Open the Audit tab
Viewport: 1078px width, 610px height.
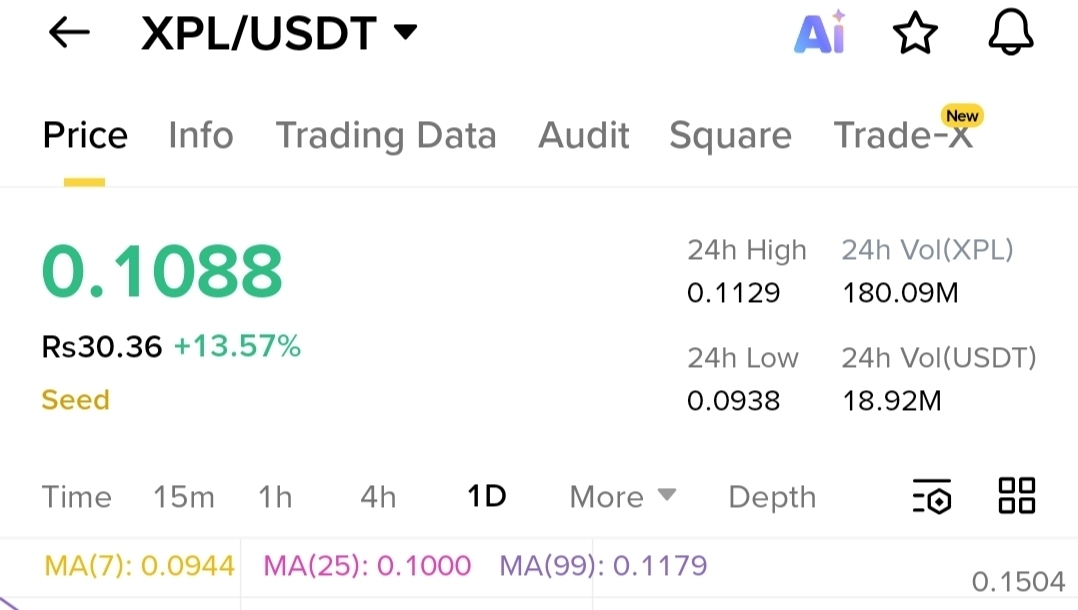point(583,135)
